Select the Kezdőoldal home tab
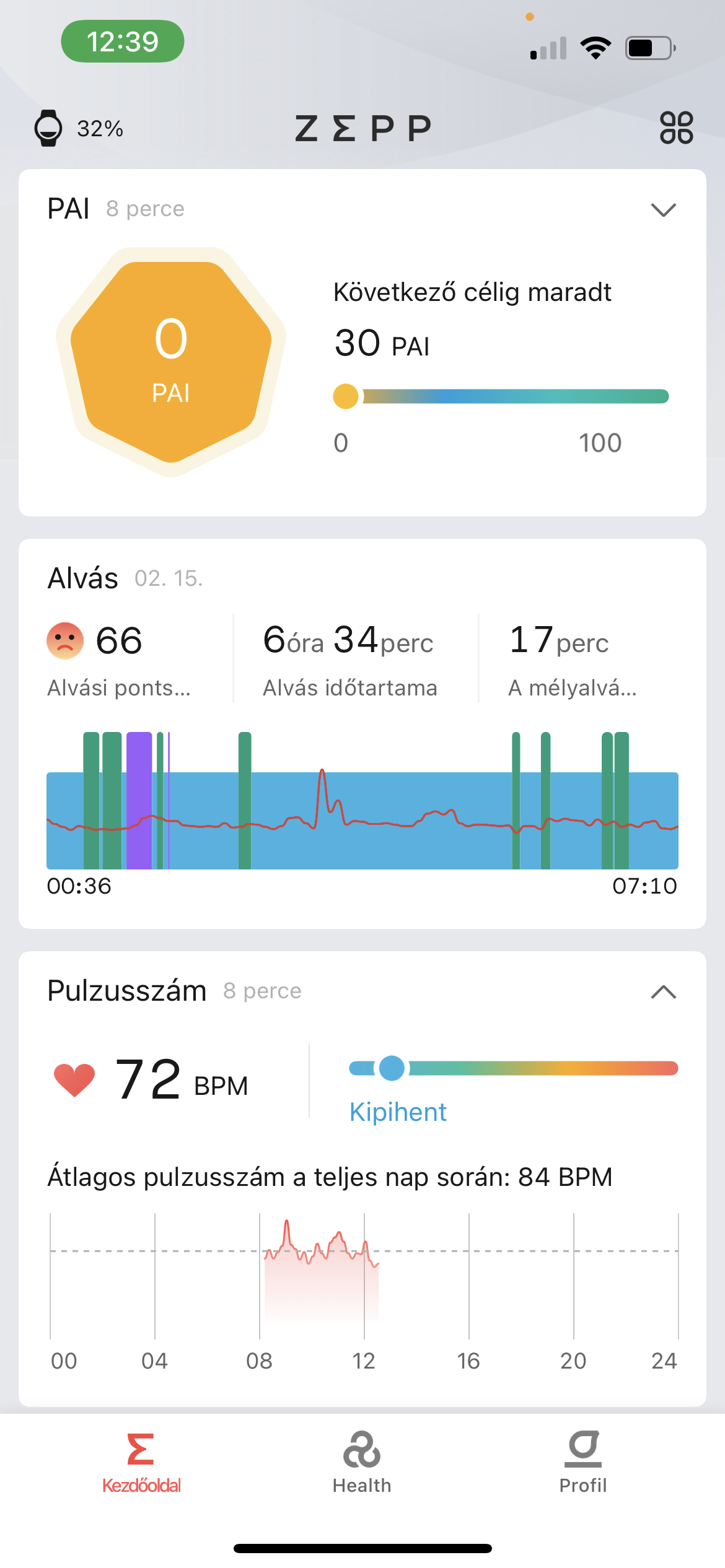This screenshot has width=725, height=1568. (x=141, y=1463)
